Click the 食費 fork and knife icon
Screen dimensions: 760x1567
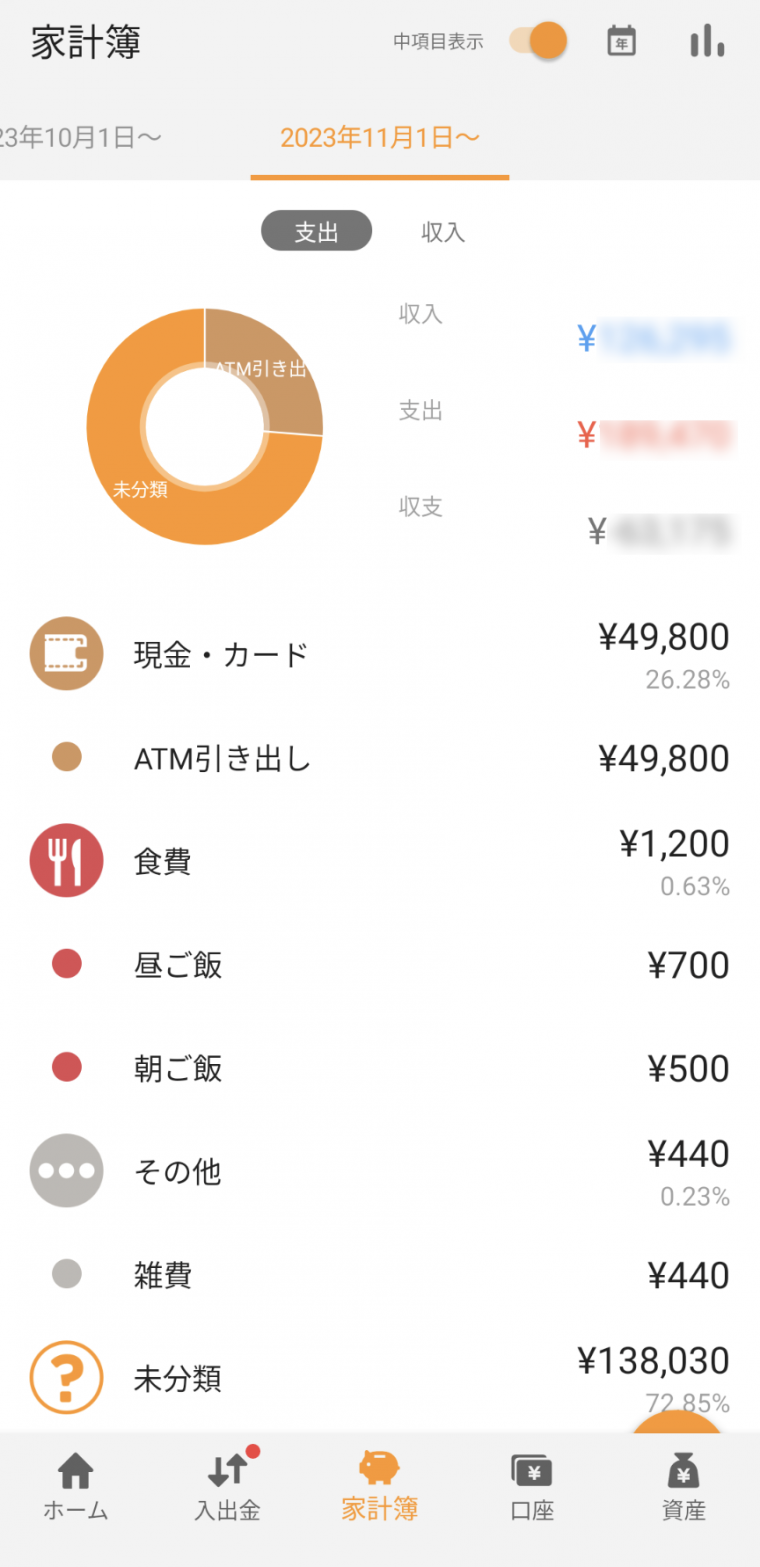coord(66,861)
